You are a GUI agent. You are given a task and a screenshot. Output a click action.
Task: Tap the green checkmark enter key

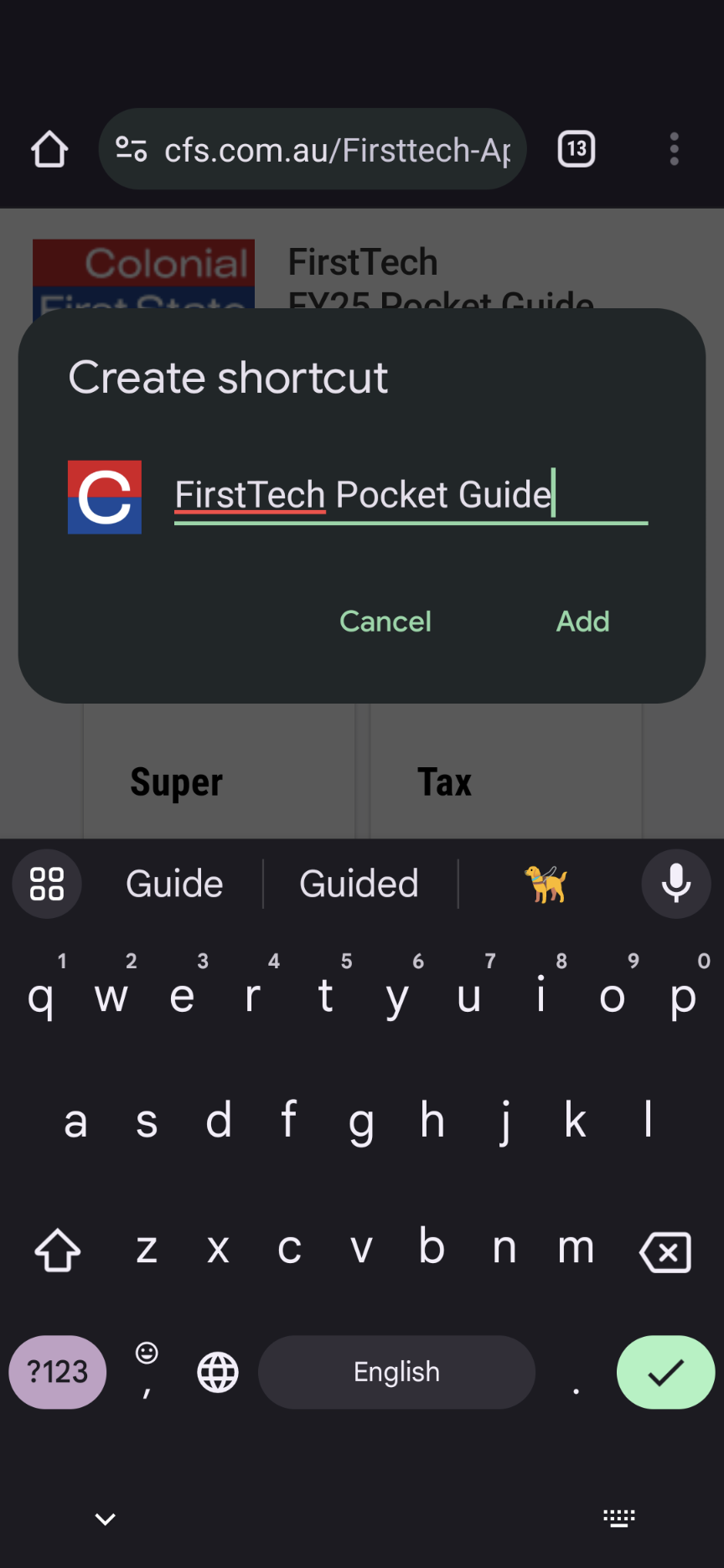(665, 1372)
